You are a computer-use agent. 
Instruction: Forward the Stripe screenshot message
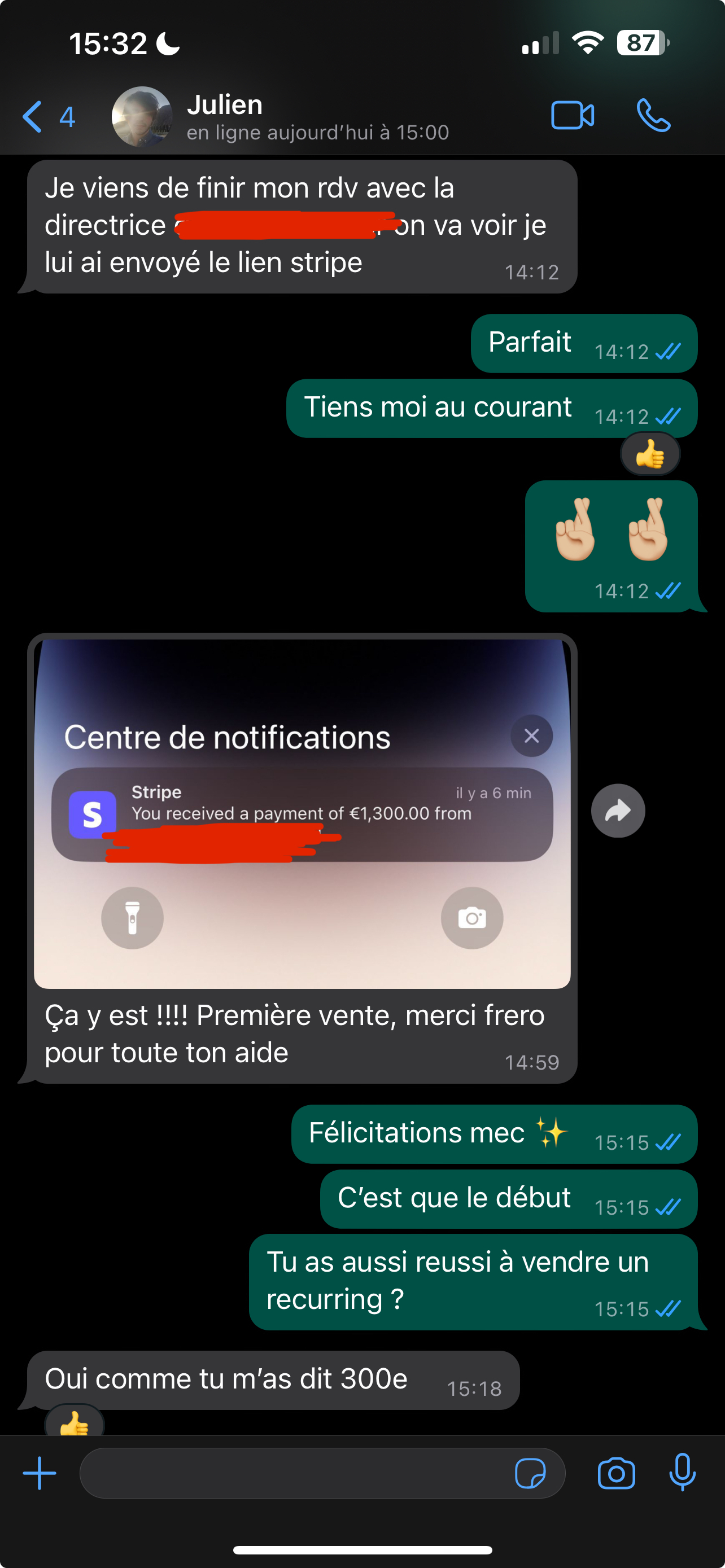[x=618, y=810]
